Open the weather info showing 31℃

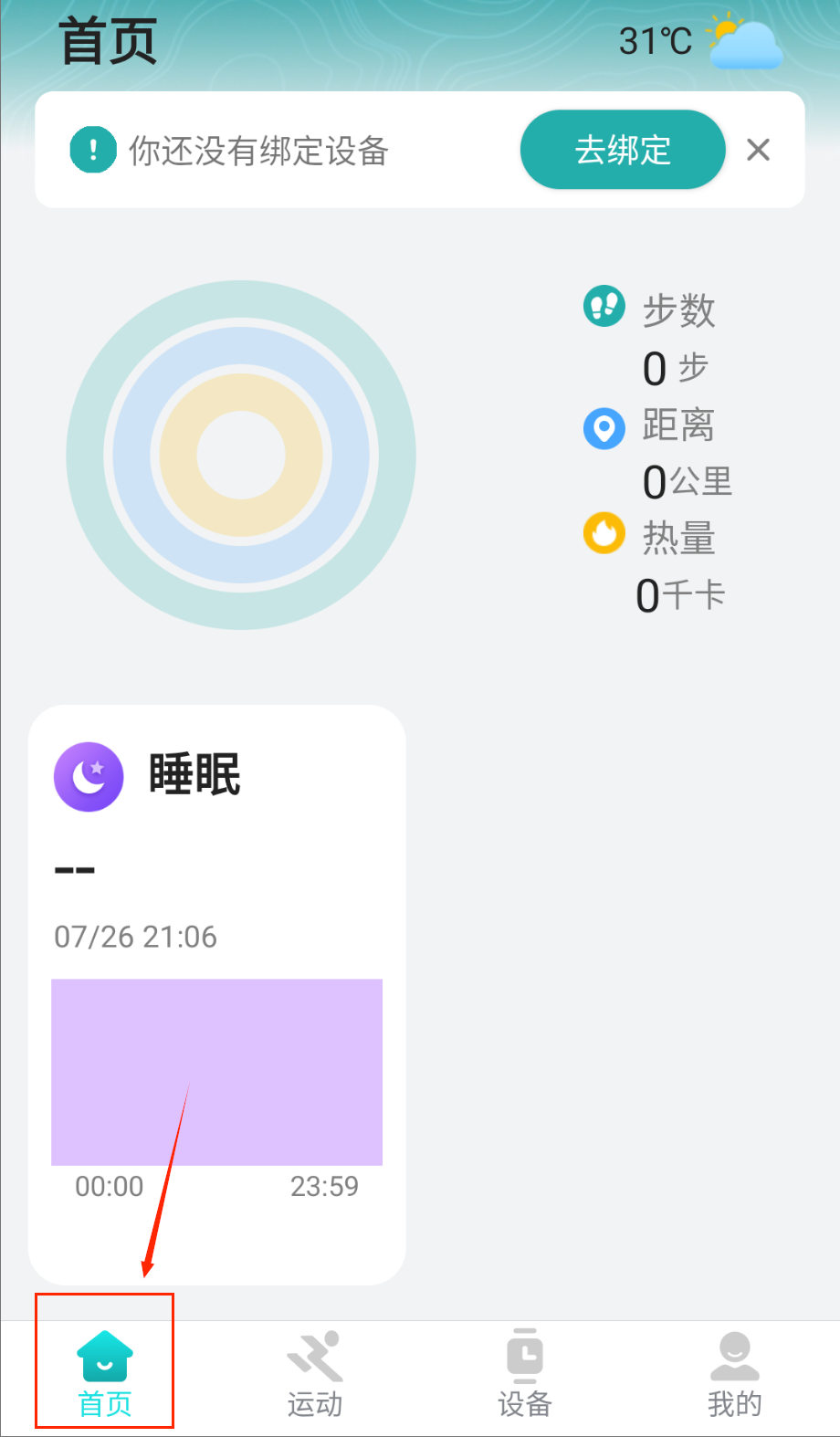point(699,41)
